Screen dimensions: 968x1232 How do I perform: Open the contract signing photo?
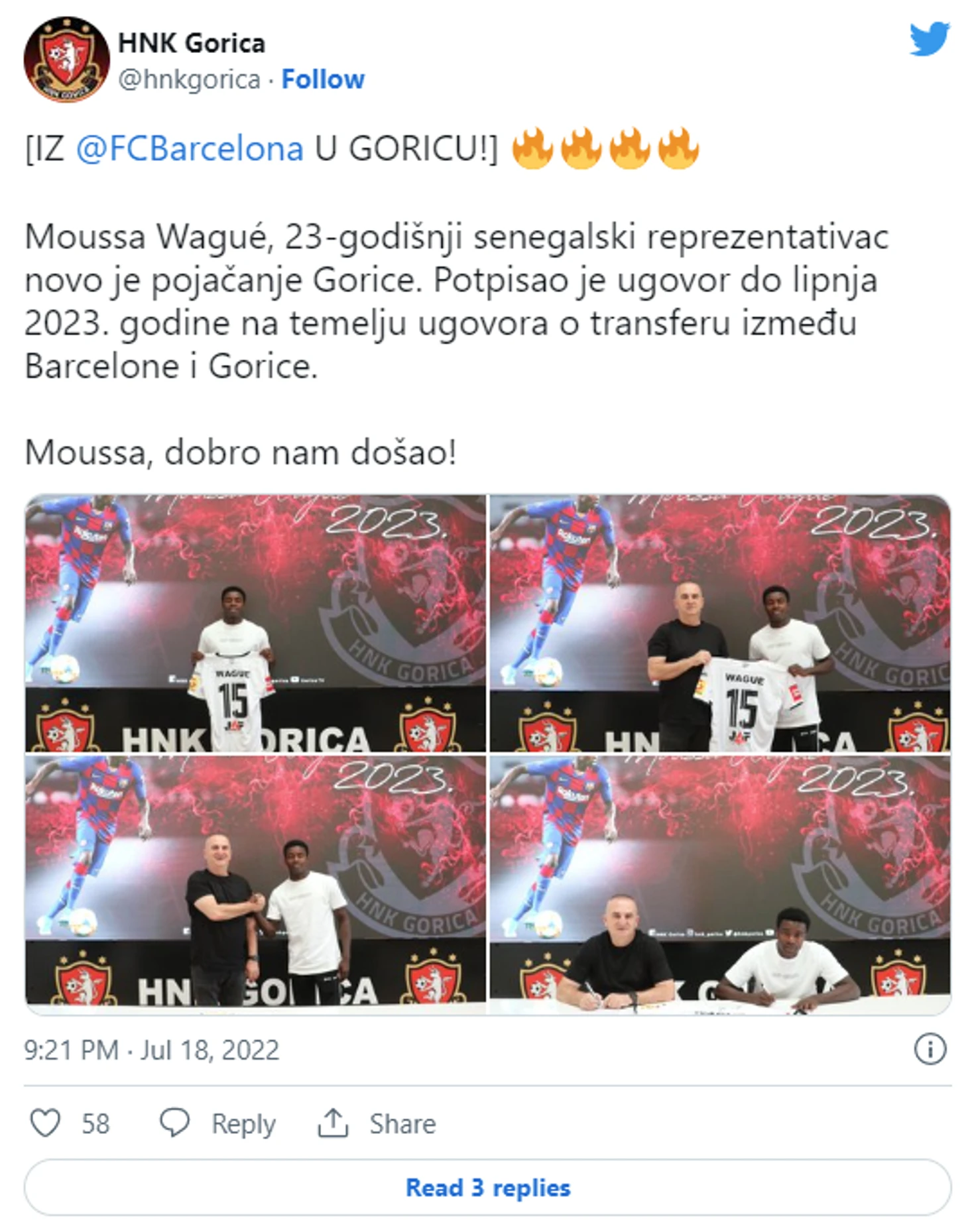[720, 884]
